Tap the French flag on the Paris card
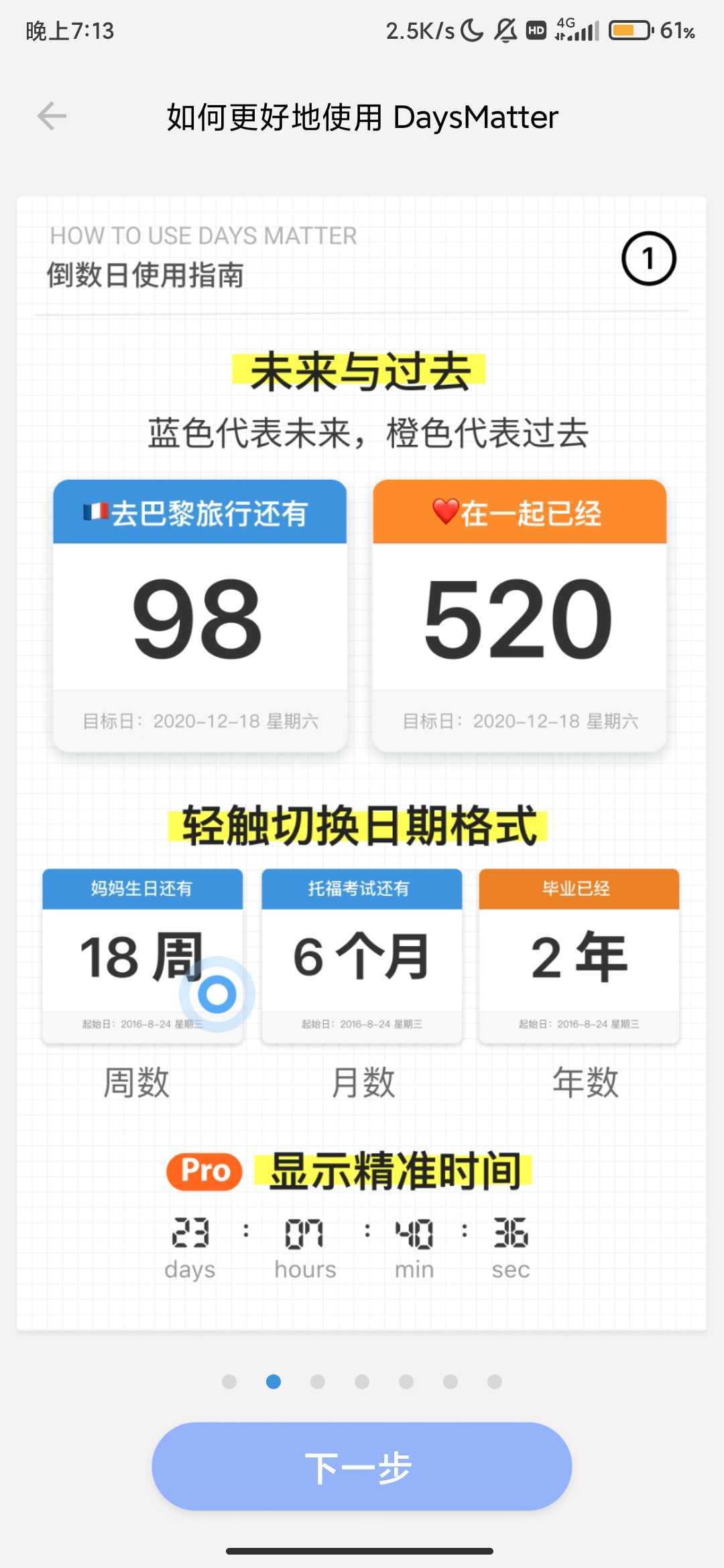 coord(95,511)
